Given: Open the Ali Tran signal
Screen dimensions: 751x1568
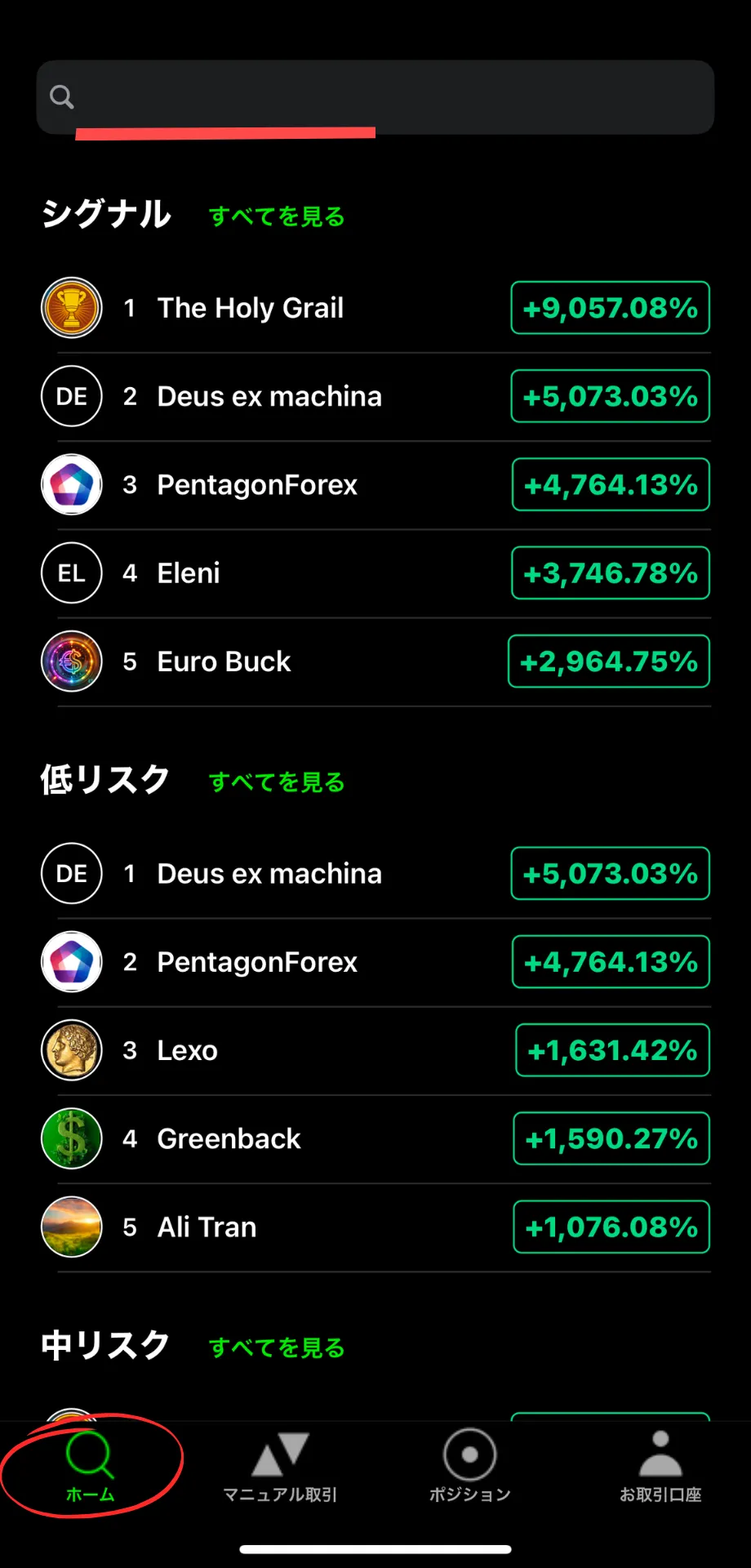Looking at the screenshot, I should click(x=375, y=1226).
